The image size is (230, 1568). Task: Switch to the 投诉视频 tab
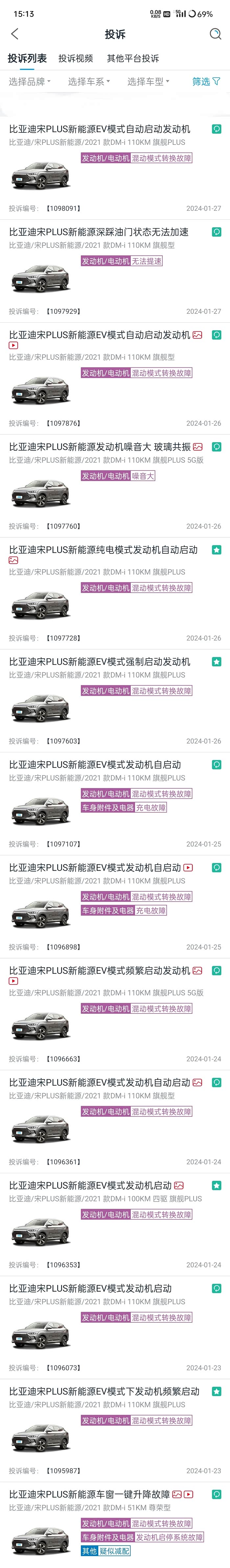pos(75,58)
